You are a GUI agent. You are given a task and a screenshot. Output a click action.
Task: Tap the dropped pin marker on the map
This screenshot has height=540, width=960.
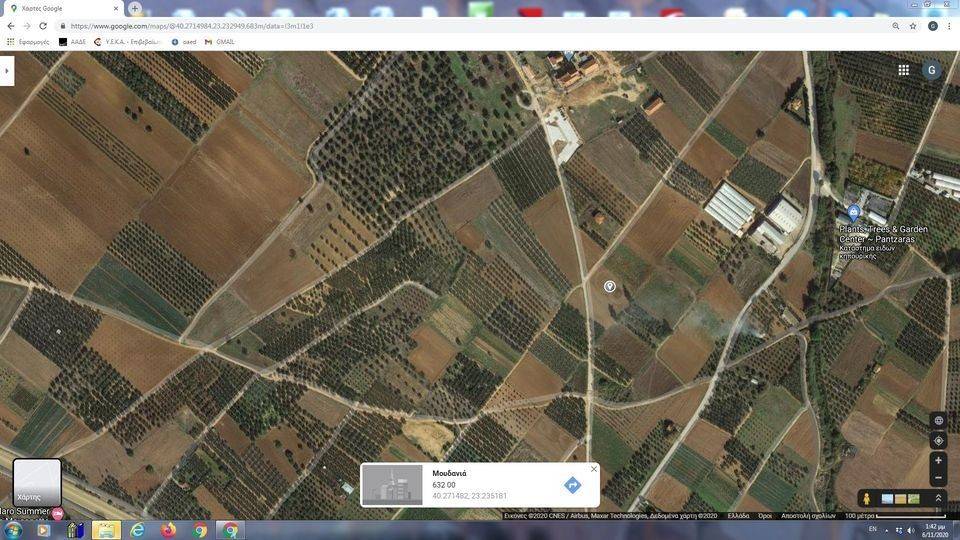[610, 287]
